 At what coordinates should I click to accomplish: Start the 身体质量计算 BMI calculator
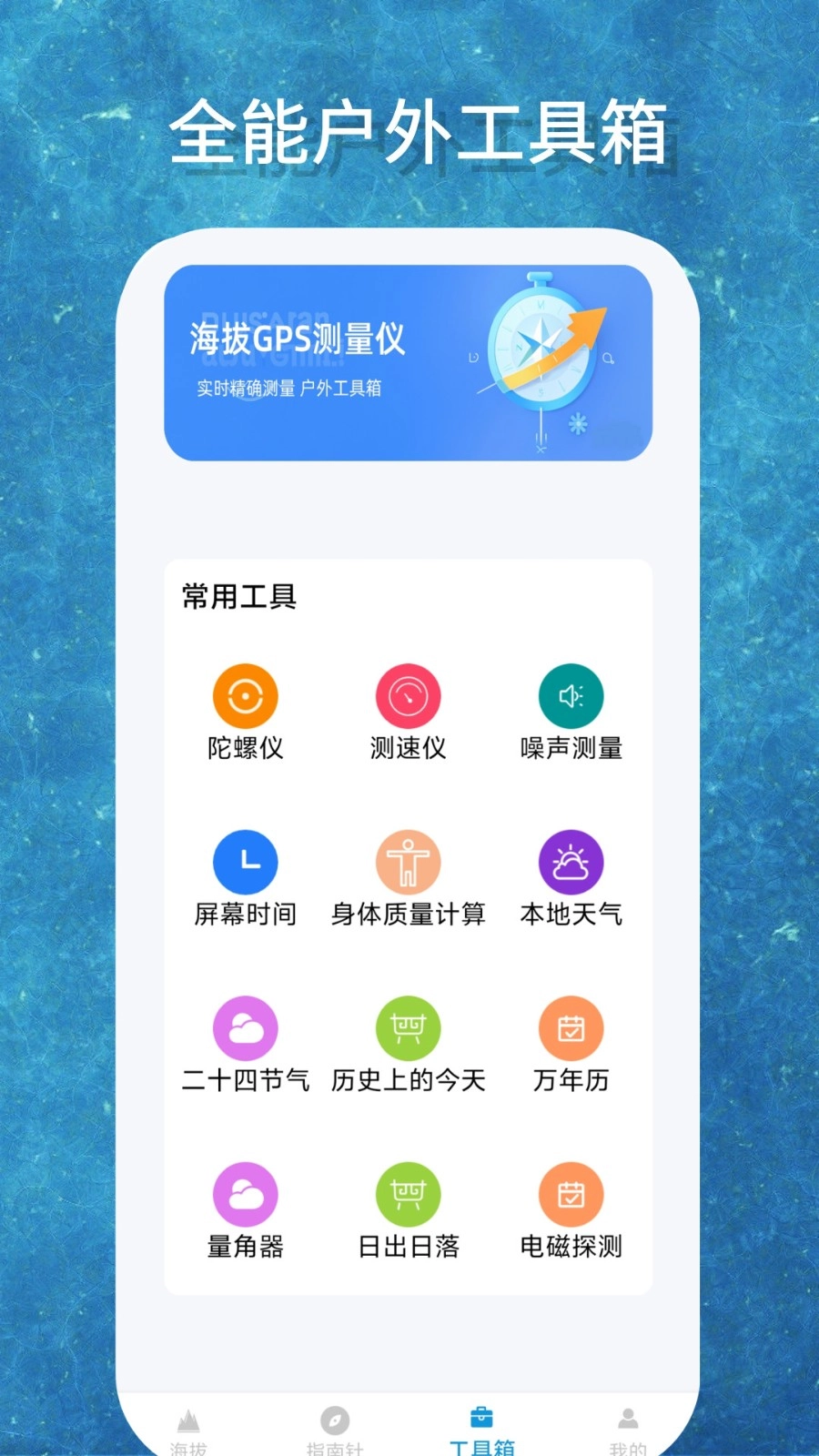coord(408,862)
